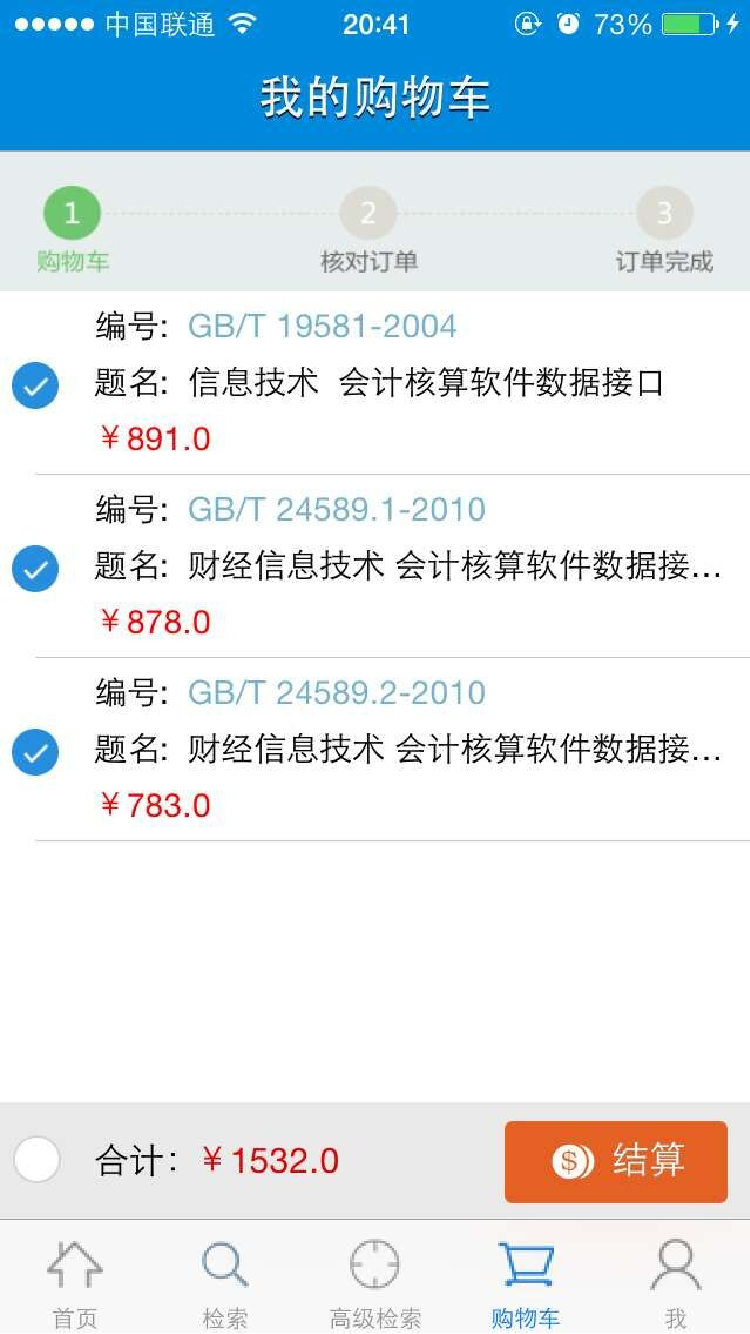Uncheck the GB/T 24589.1-2010 cart item
Screen dimensions: 750x1334
[x=35, y=568]
